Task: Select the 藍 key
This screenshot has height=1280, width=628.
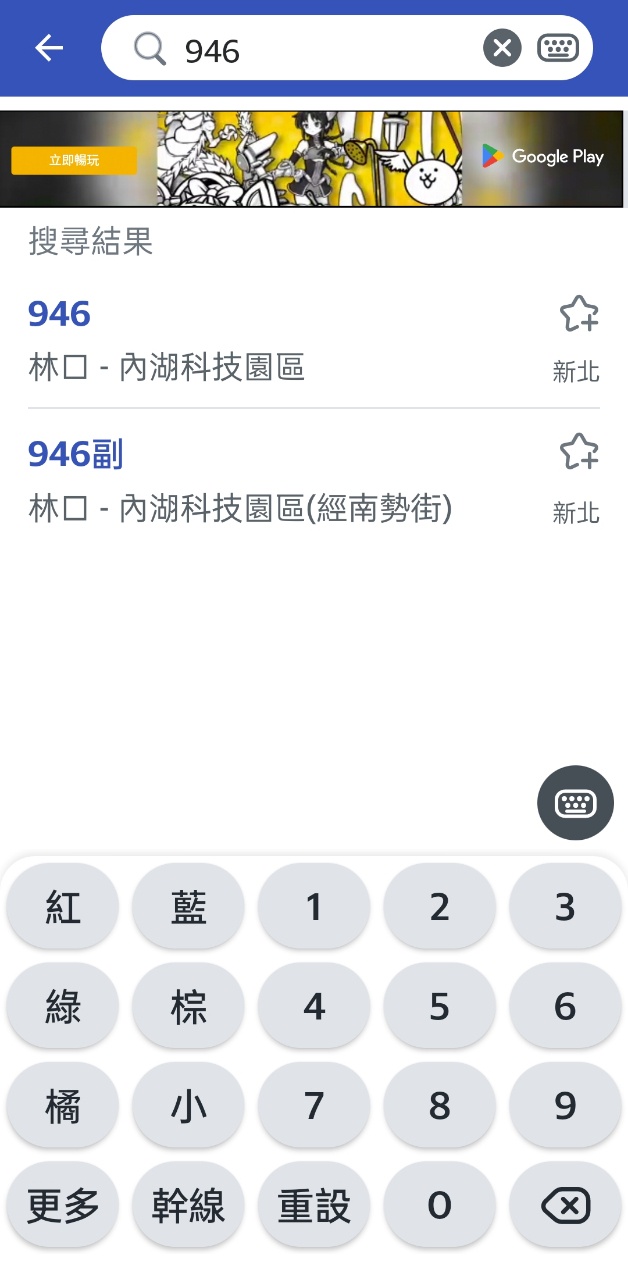Action: (188, 907)
